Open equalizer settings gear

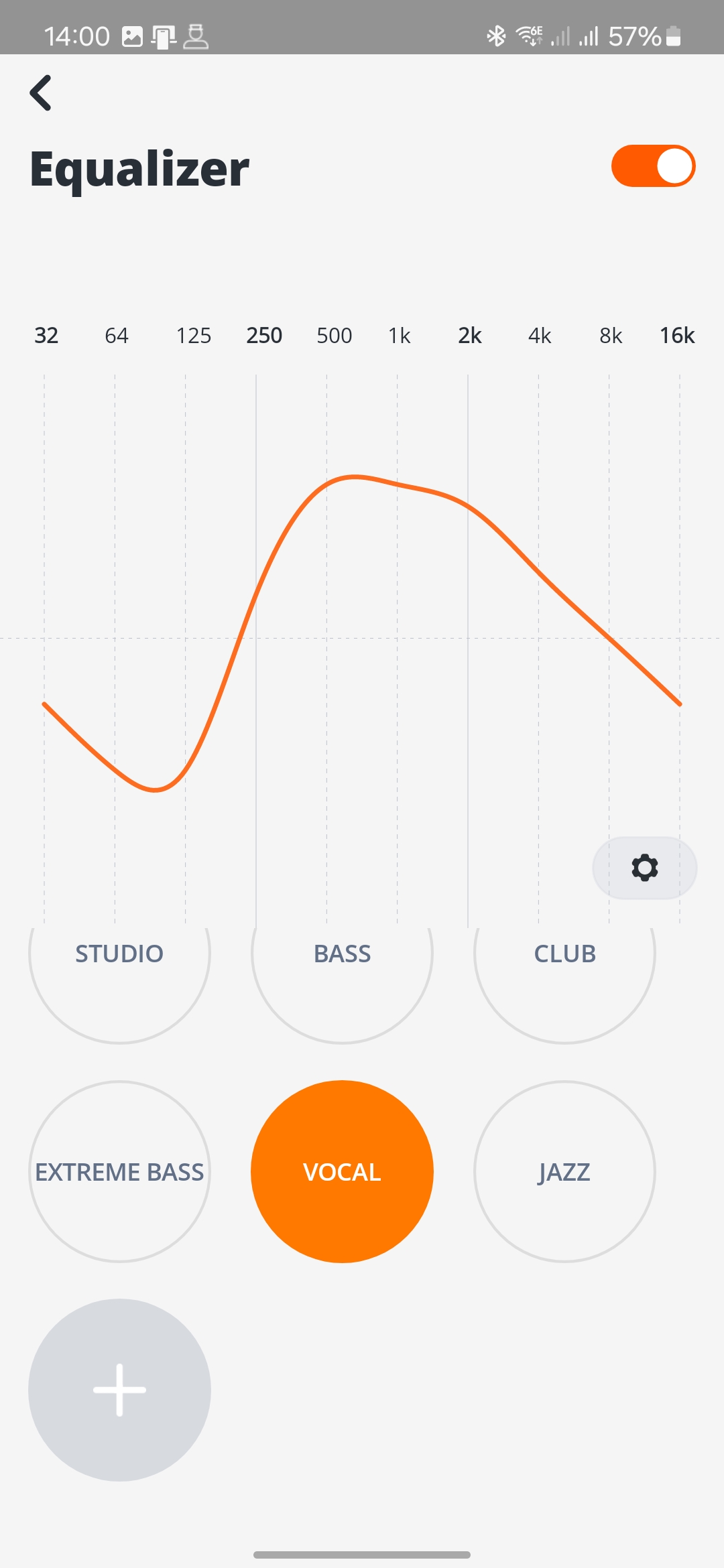(x=644, y=868)
